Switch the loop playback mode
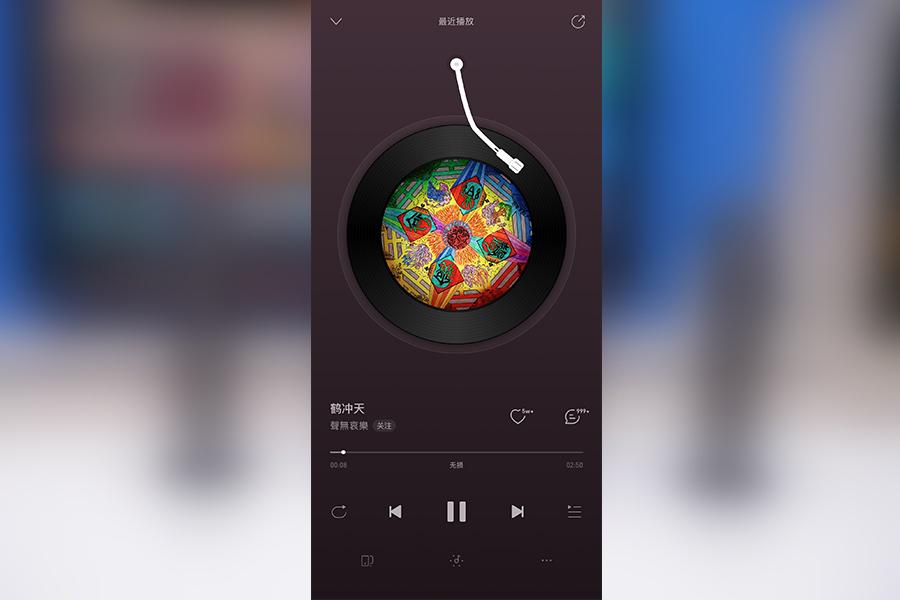 tap(339, 512)
